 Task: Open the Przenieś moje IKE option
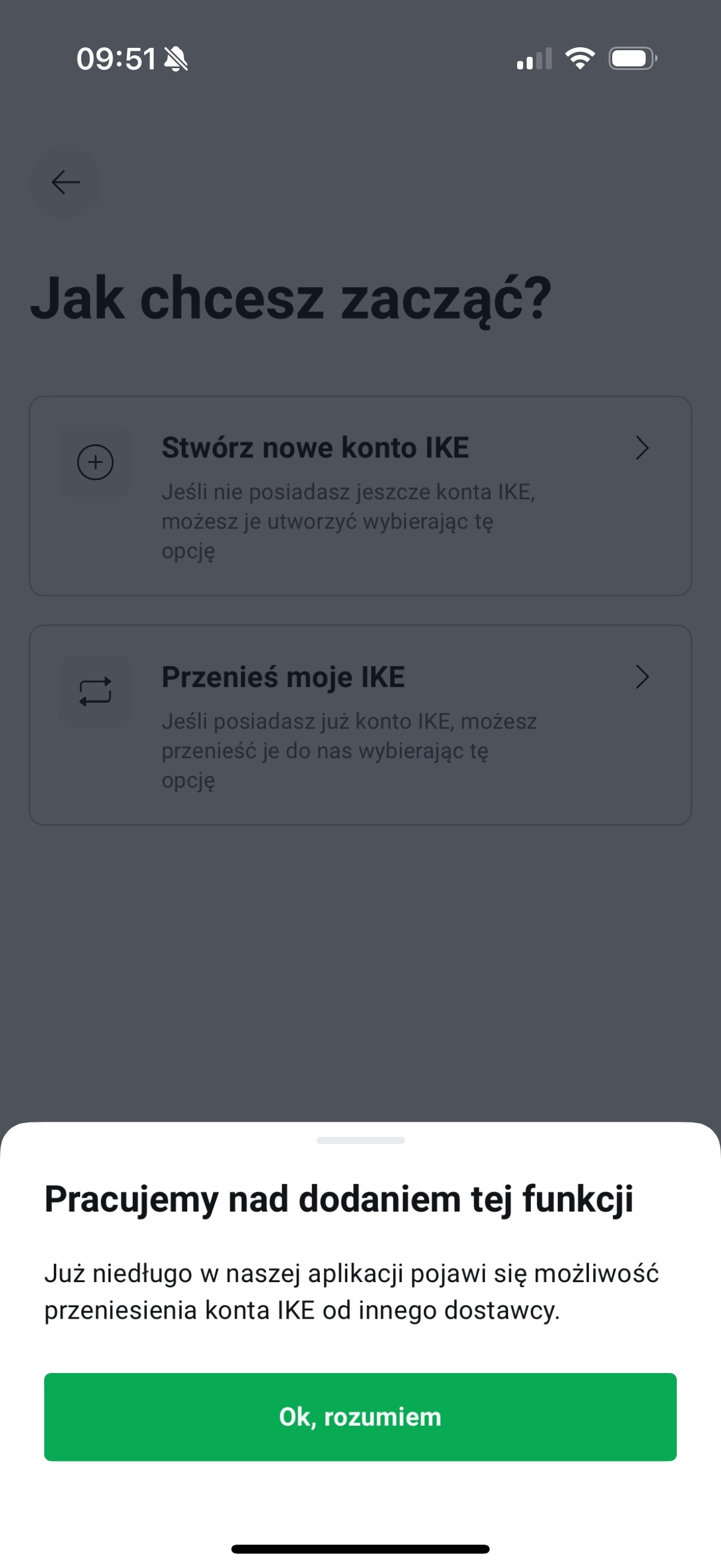pos(360,725)
